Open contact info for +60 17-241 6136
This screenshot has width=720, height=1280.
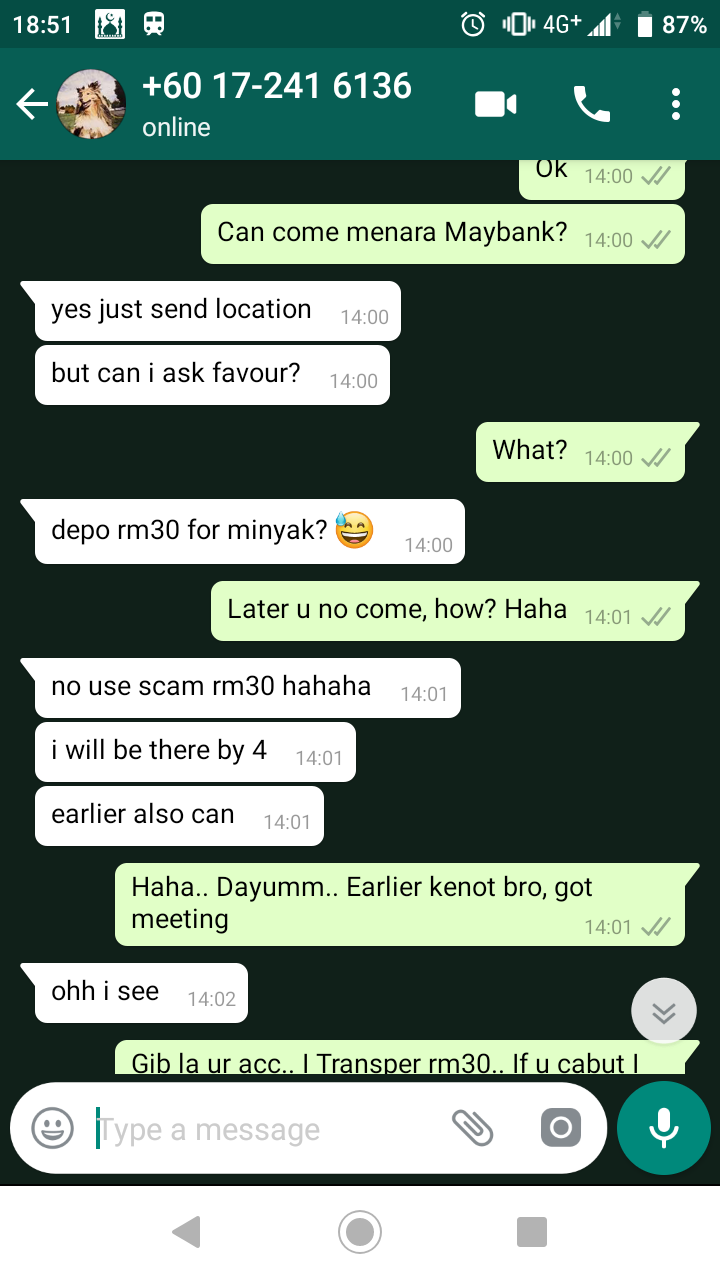pos(277,104)
